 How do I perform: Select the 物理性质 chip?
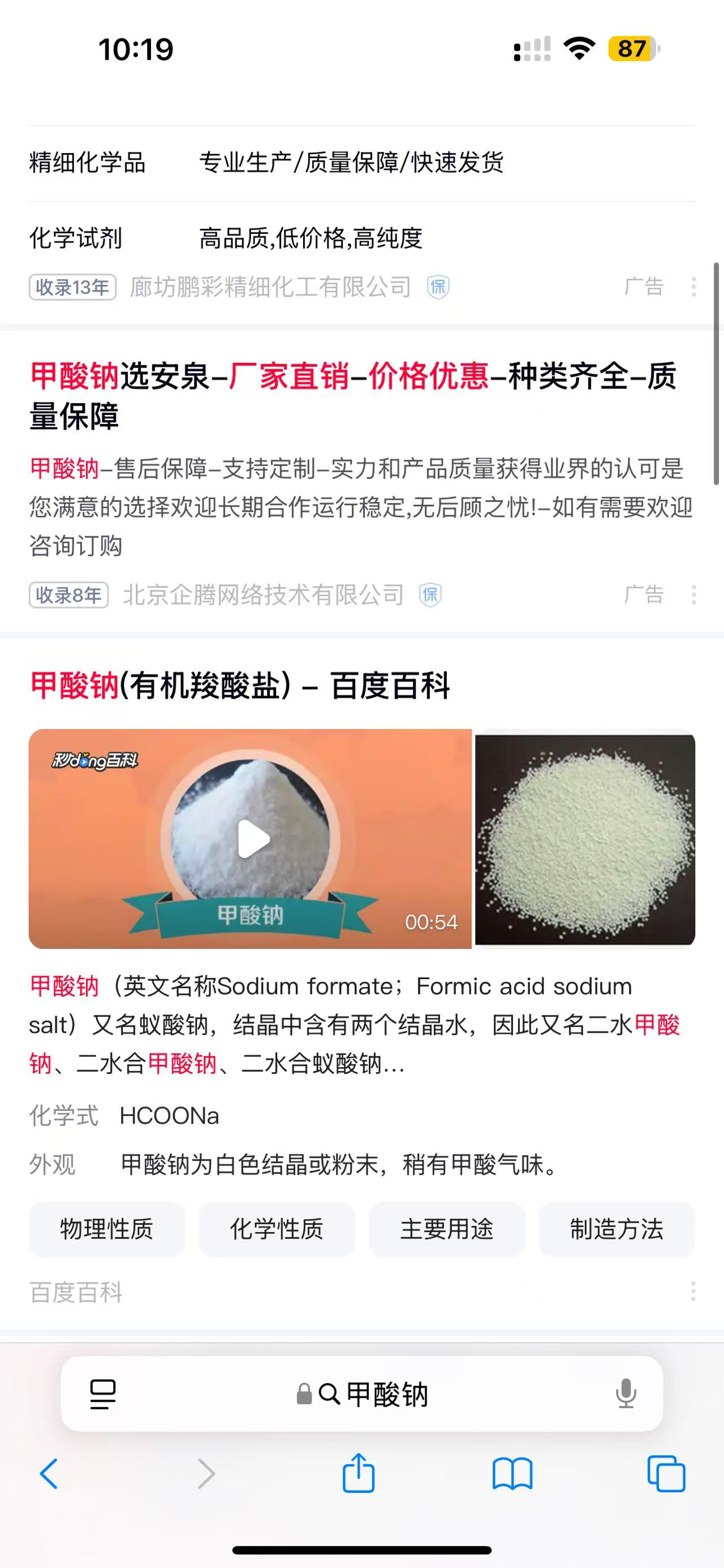pos(106,1229)
